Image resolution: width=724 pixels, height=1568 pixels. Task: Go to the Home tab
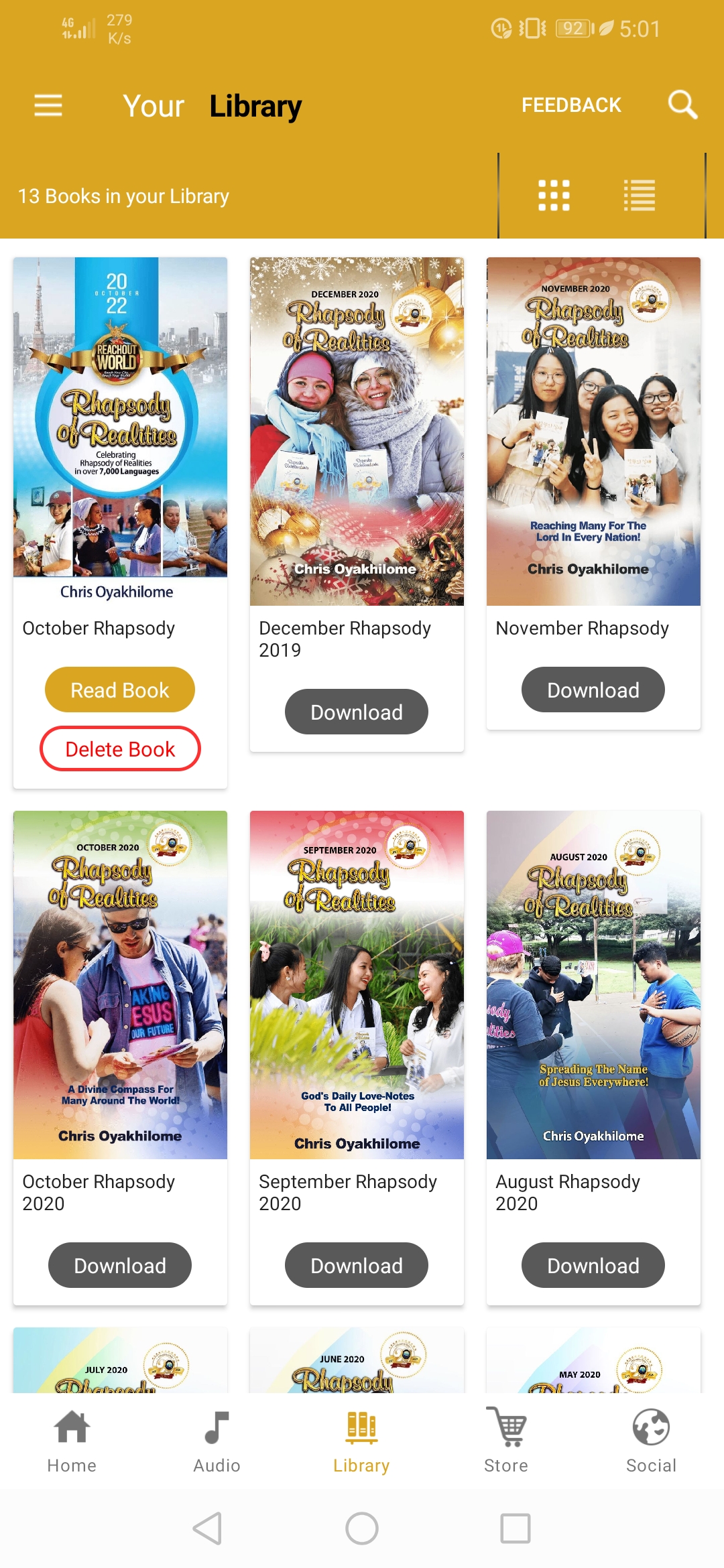pos(72,1441)
